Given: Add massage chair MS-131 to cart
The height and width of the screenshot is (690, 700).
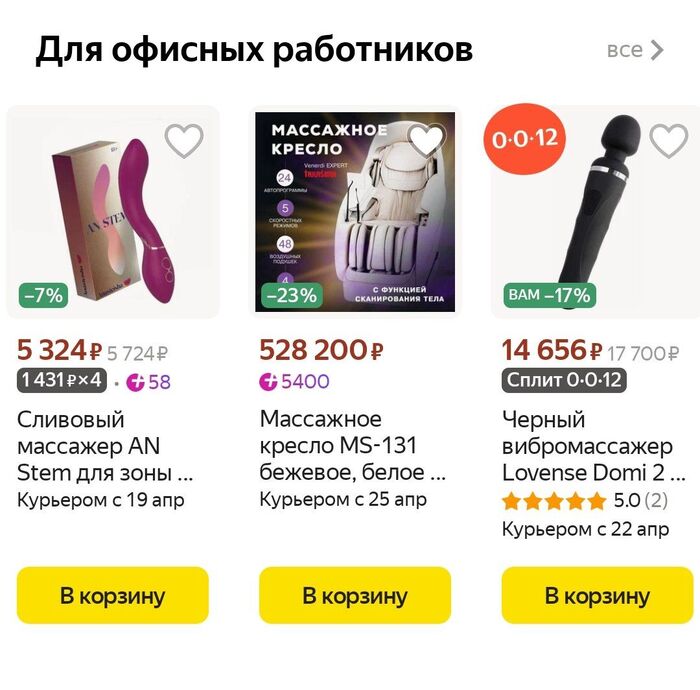Looking at the screenshot, I should tap(354, 596).
